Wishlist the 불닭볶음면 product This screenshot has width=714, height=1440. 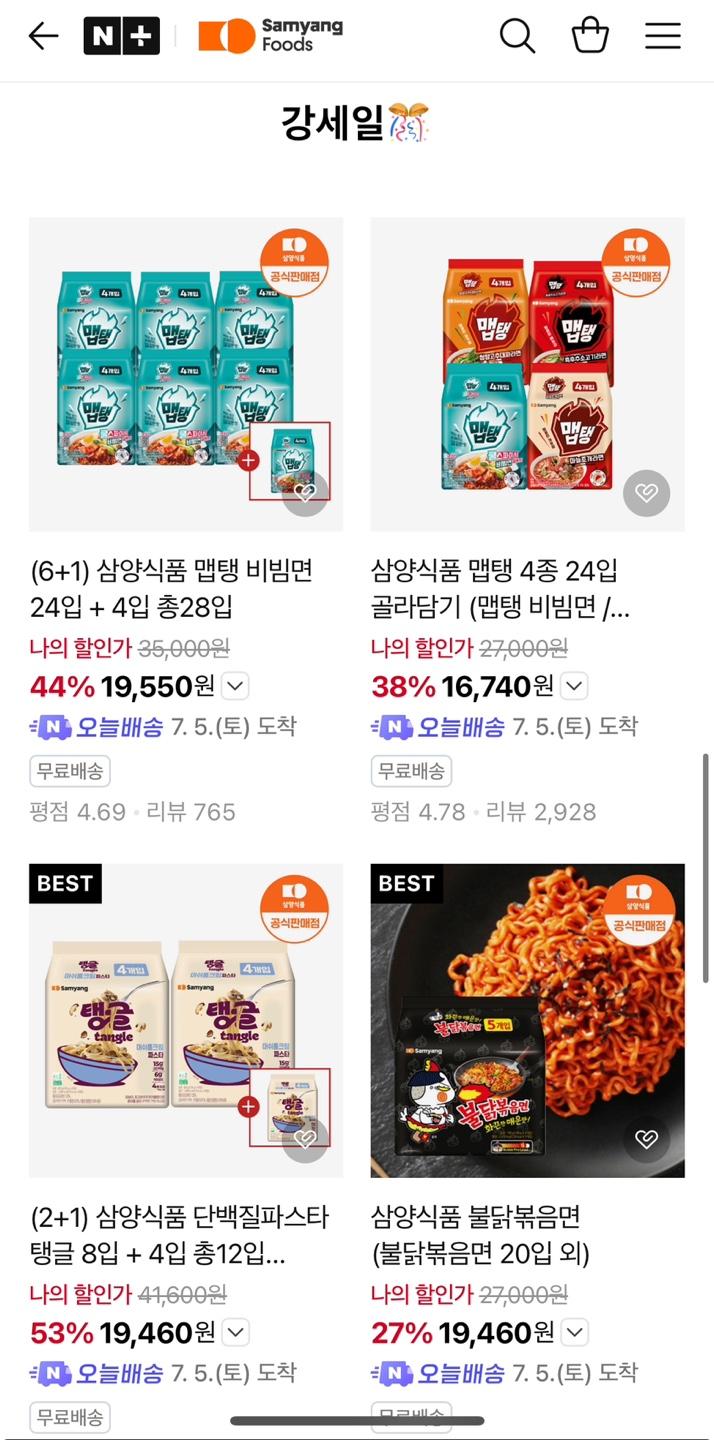tap(646, 1139)
